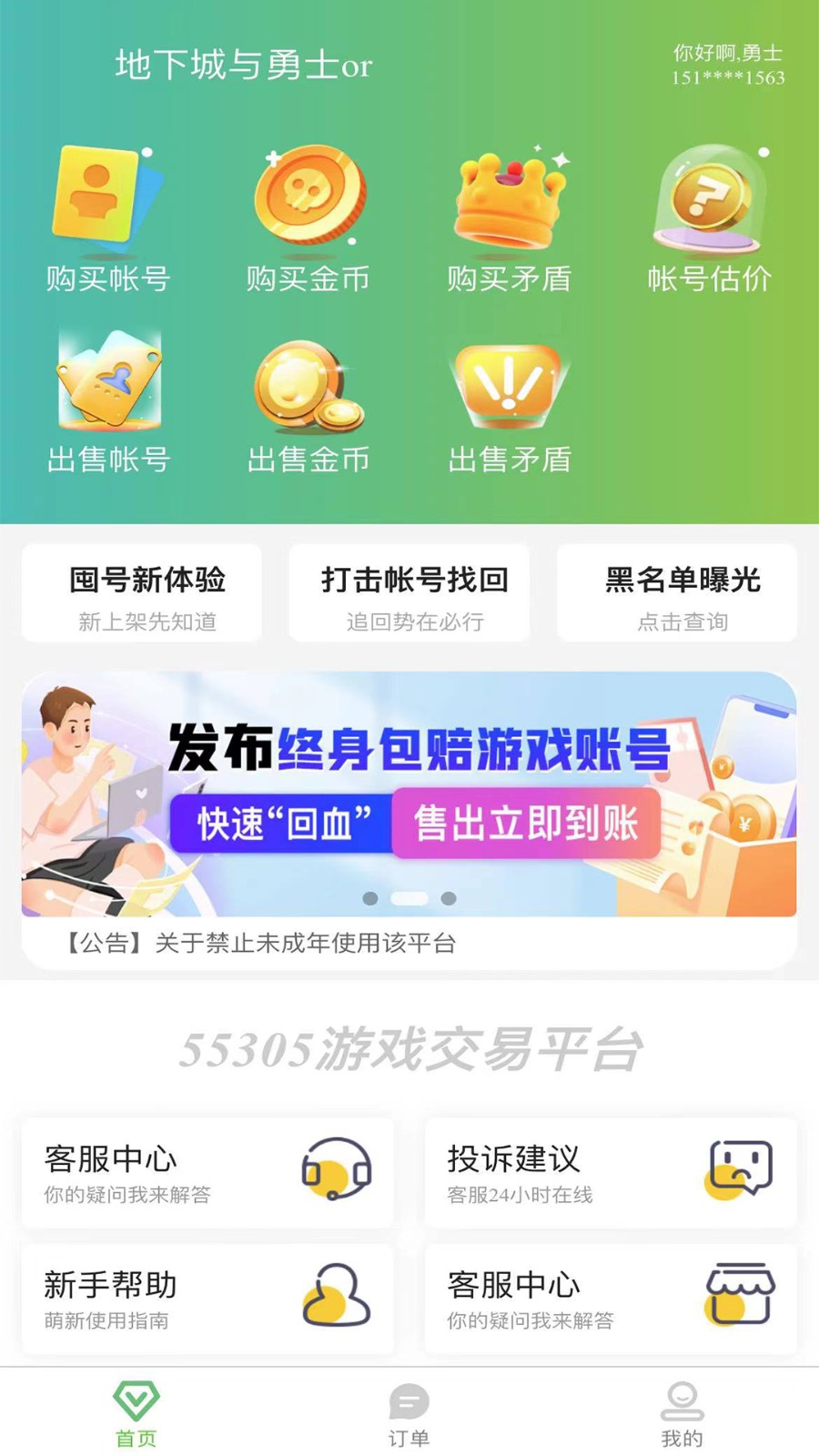Click the headset icon in 客服中心 card

point(338,1174)
